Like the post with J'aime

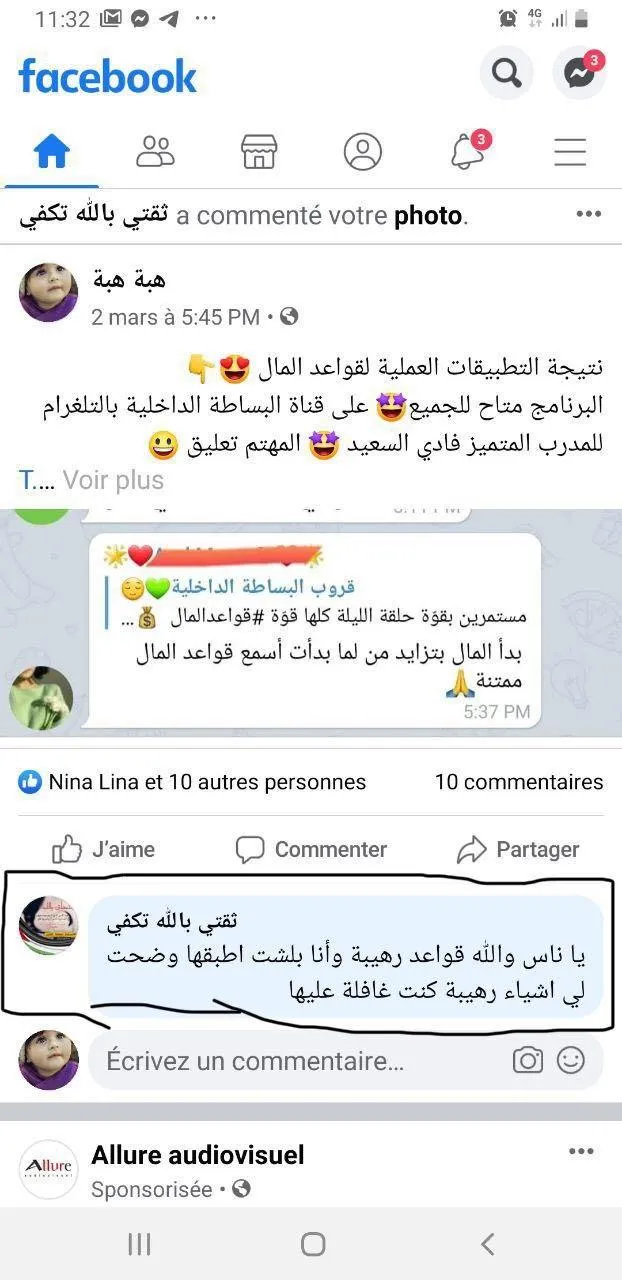(x=104, y=850)
